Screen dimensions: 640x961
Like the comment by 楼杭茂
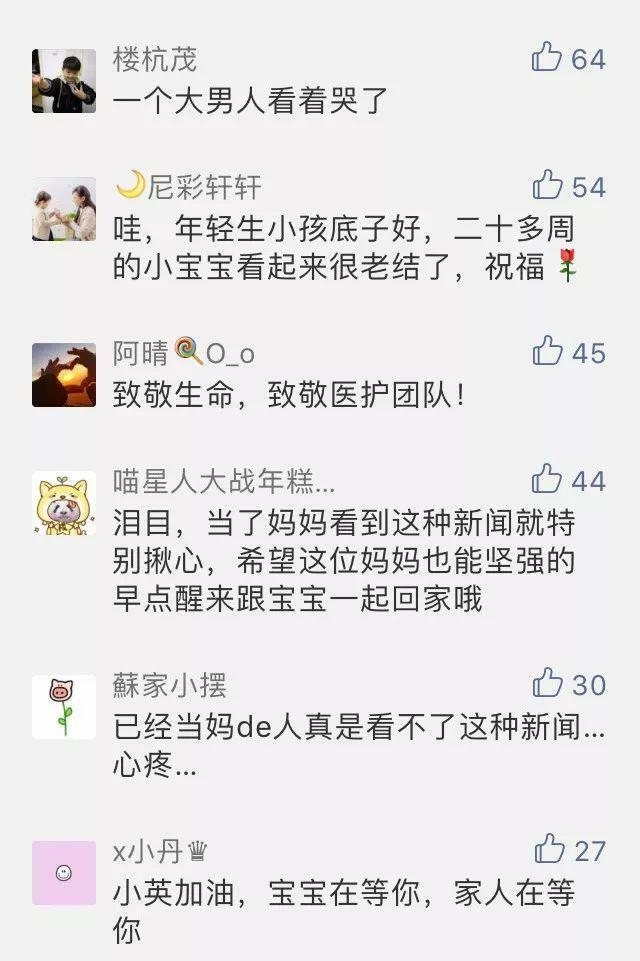[x=547, y=57]
